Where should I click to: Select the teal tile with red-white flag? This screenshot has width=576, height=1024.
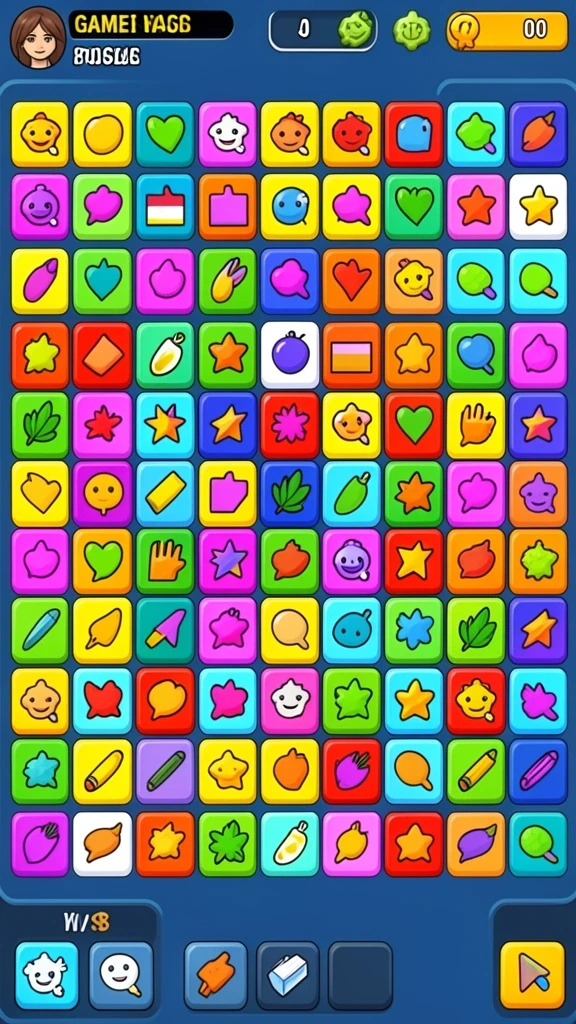165,206
